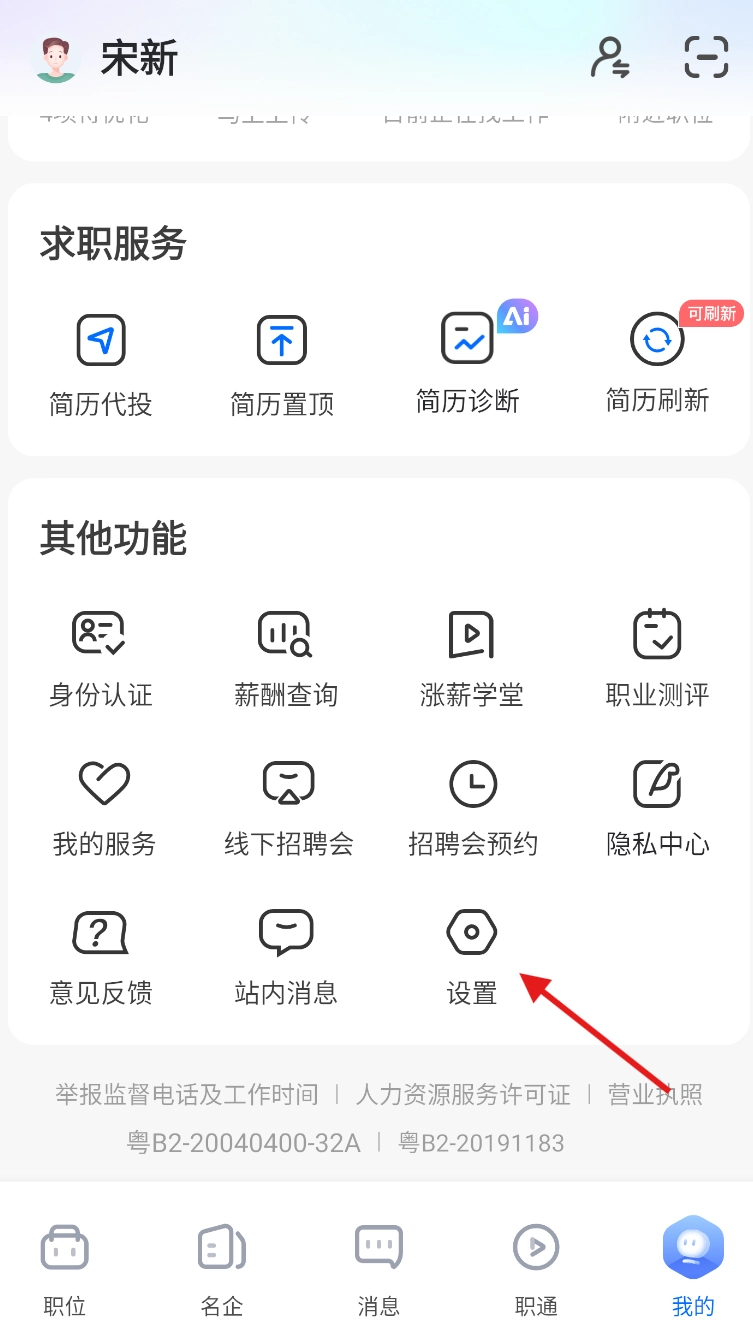Viewport: 753px width, 1323px height.
Task: Open 涨薪学堂
Action: pos(471,657)
